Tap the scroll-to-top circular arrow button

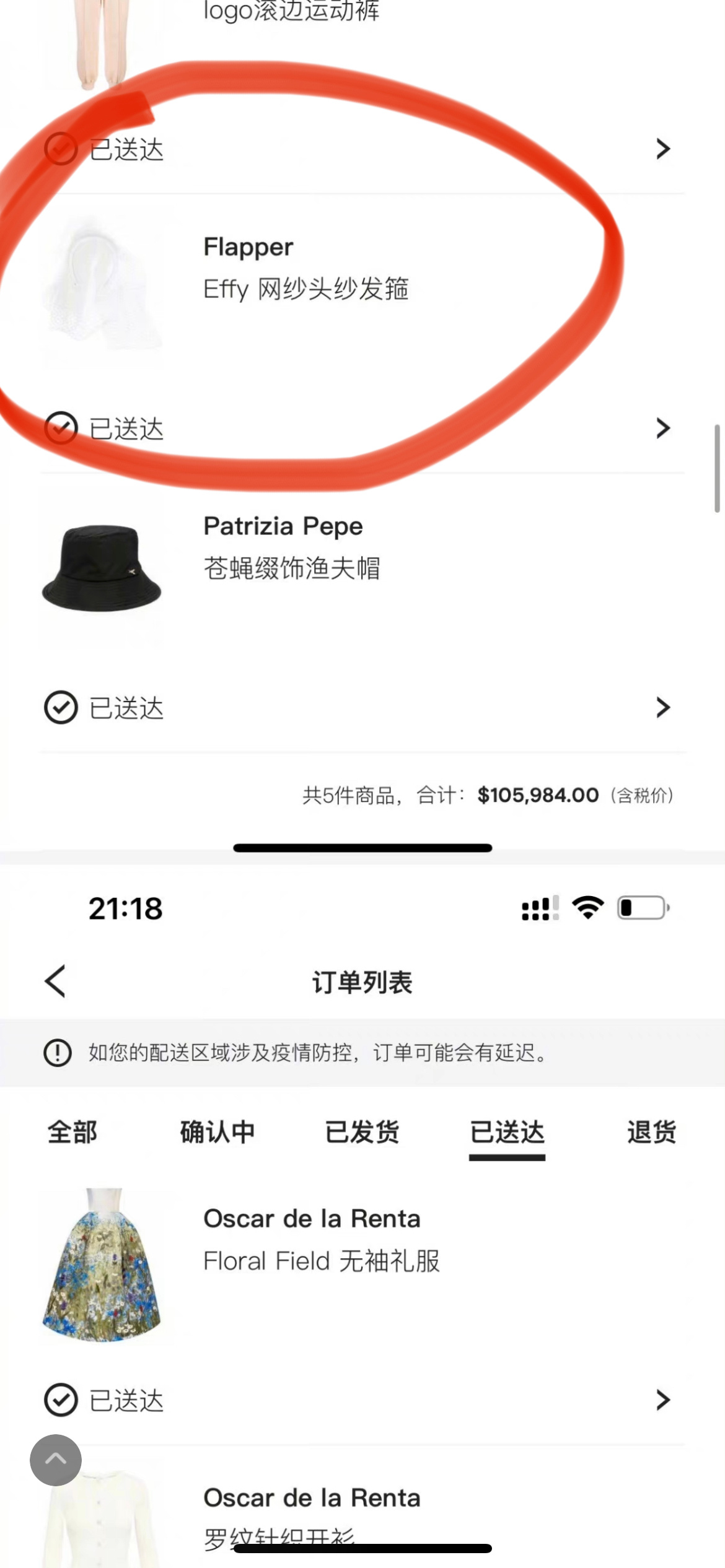pyautogui.click(x=55, y=1461)
